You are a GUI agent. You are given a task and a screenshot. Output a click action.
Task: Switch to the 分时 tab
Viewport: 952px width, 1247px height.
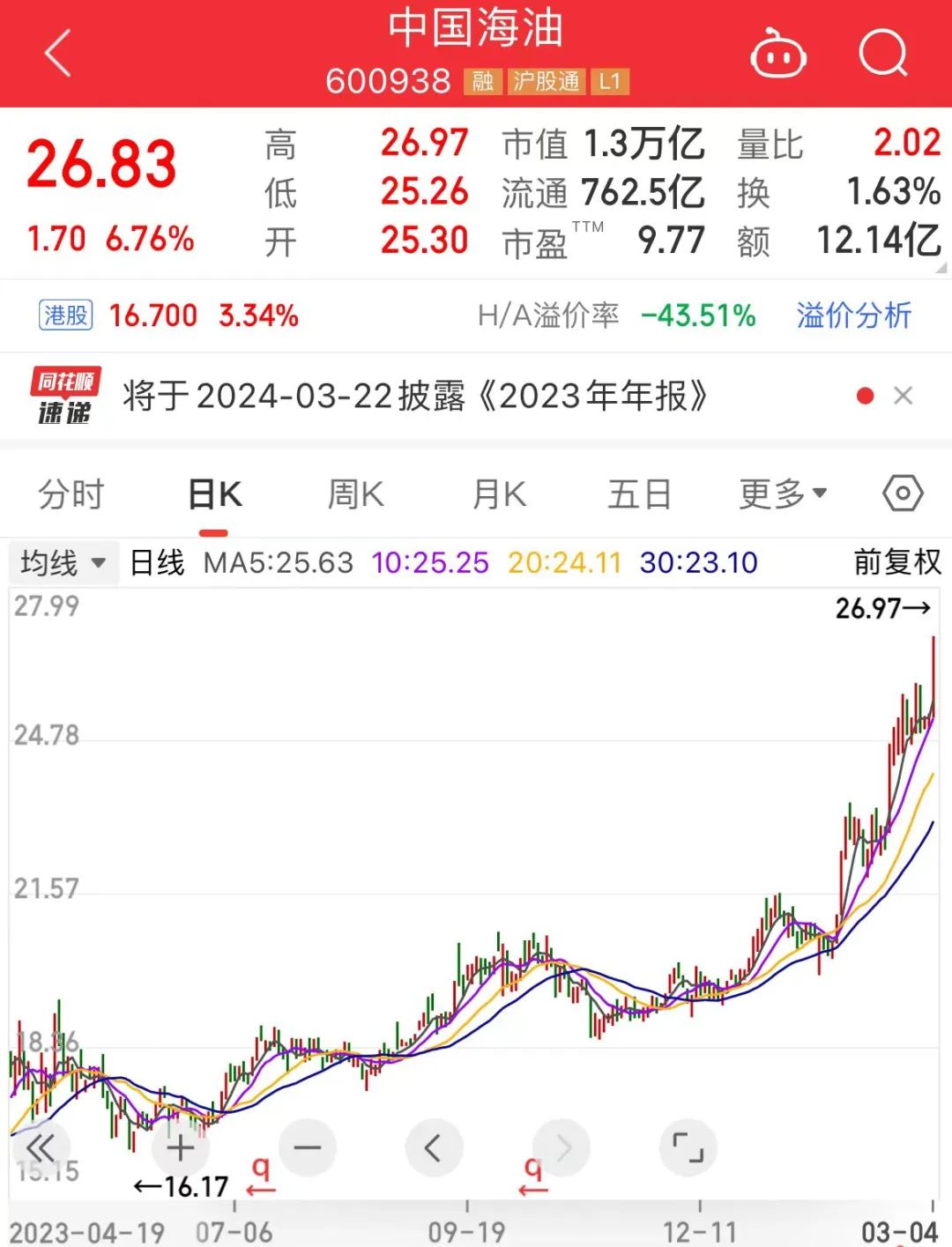(x=71, y=494)
